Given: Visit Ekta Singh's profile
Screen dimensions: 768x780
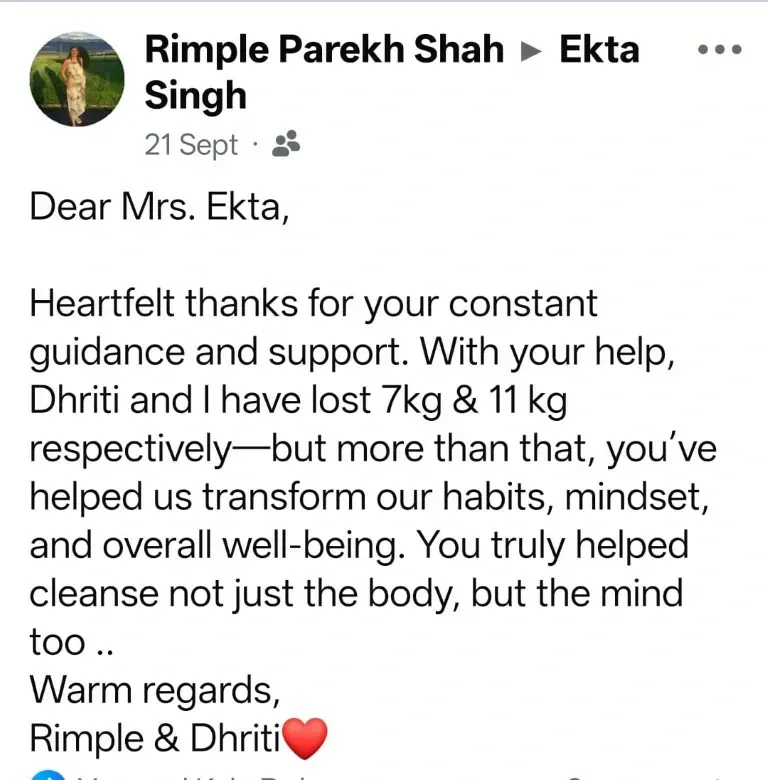Looking at the screenshot, I should (x=598, y=49).
